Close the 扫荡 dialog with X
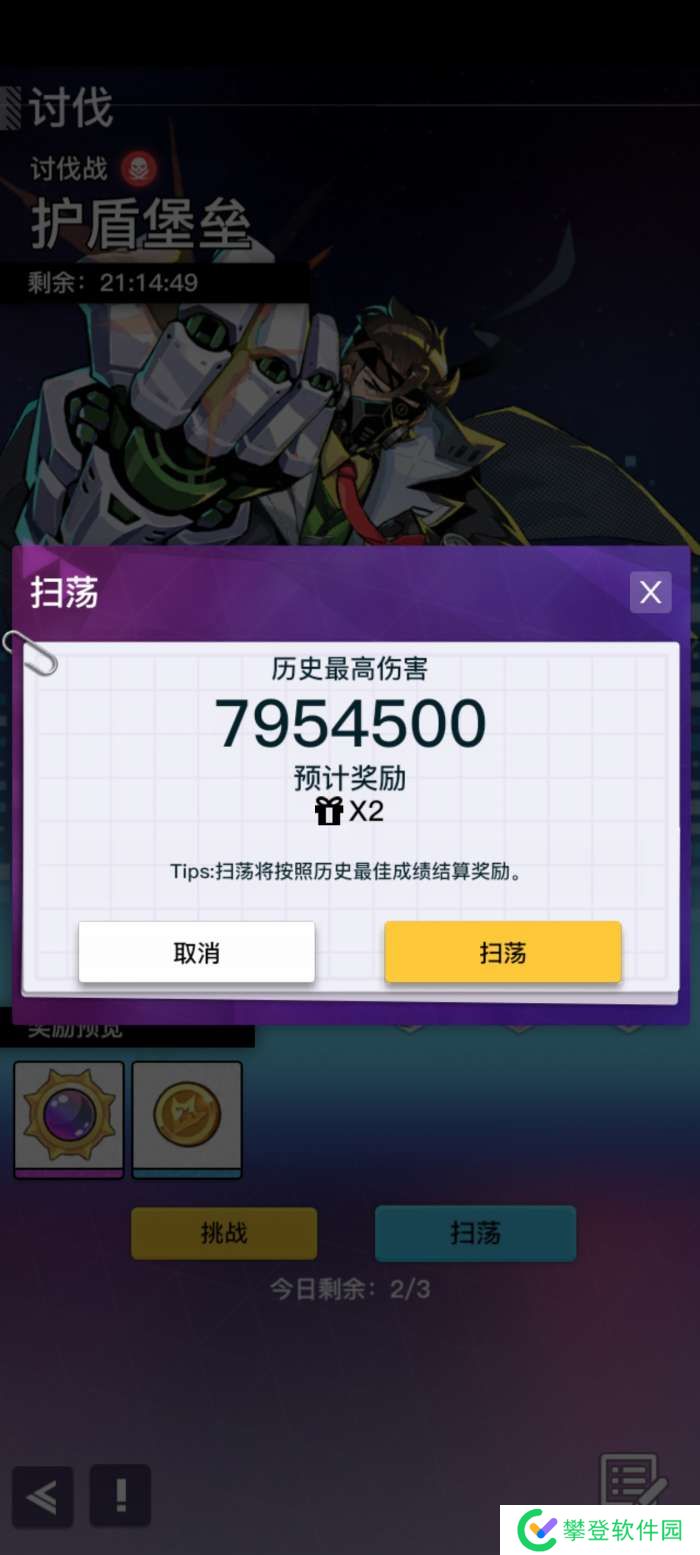 point(650,593)
